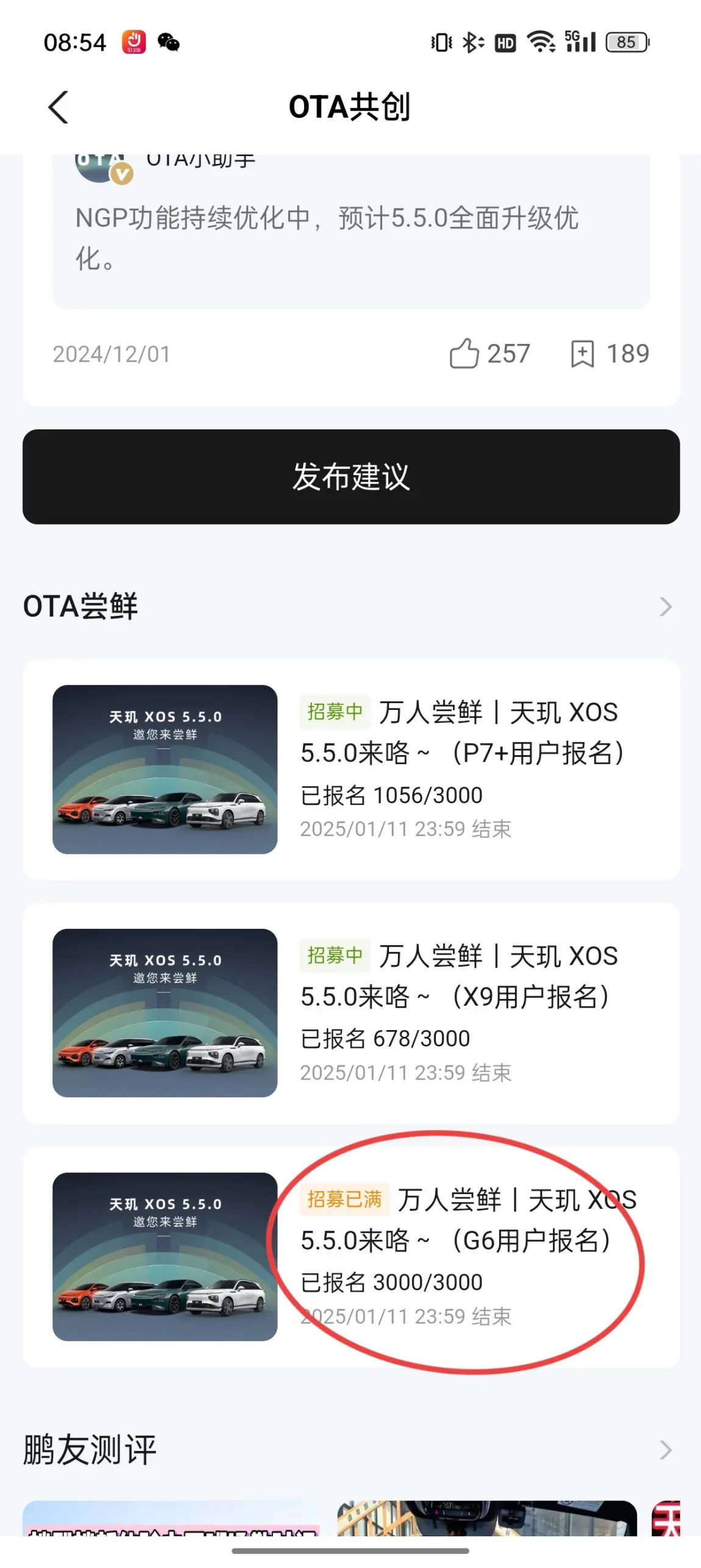The height and width of the screenshot is (1568, 701).
Task: Expand the OTA尝鲜 section chevron
Action: coord(665,607)
